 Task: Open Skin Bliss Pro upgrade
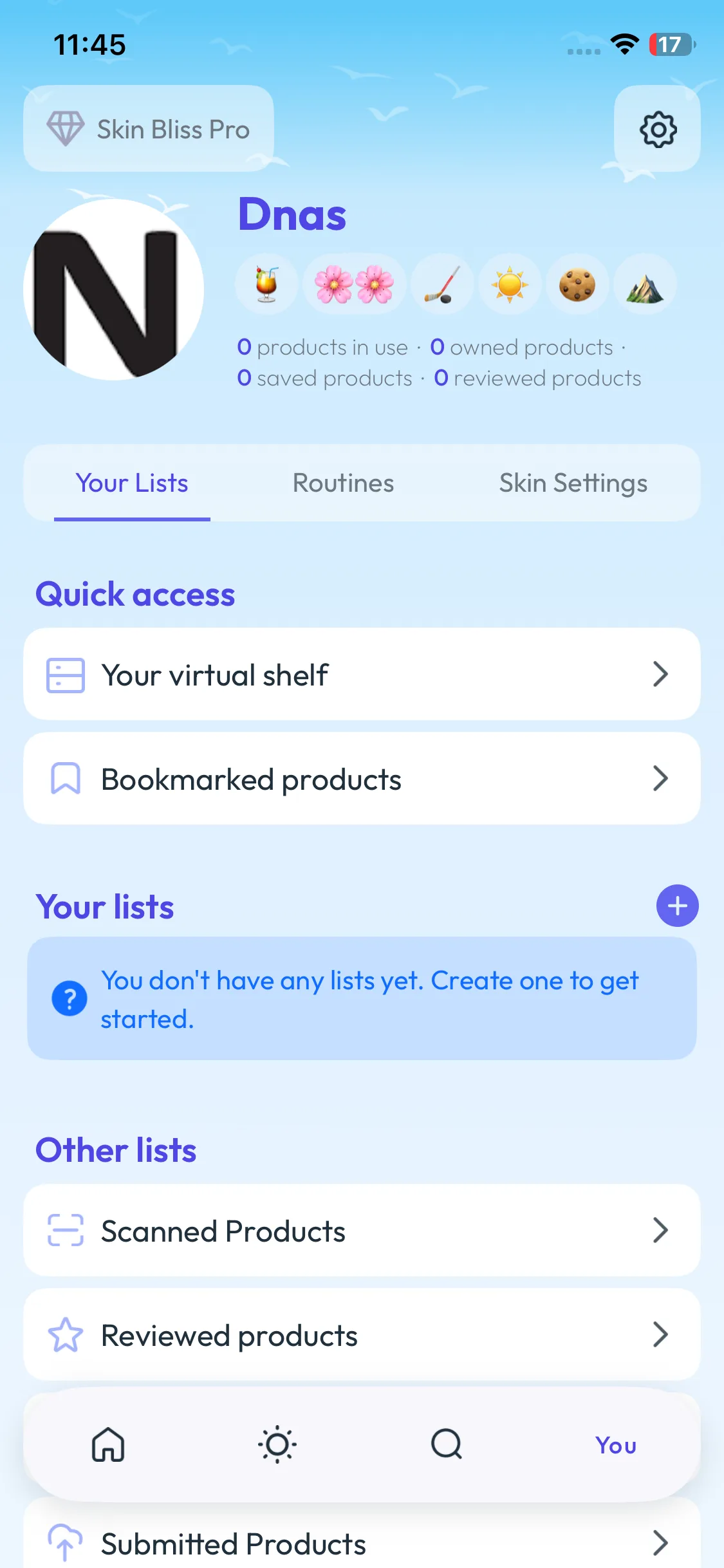click(x=149, y=129)
